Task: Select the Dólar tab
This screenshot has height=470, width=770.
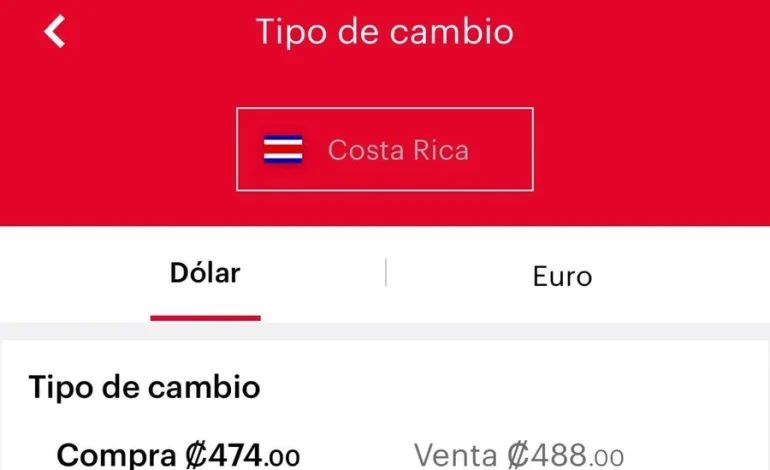Action: tap(205, 273)
